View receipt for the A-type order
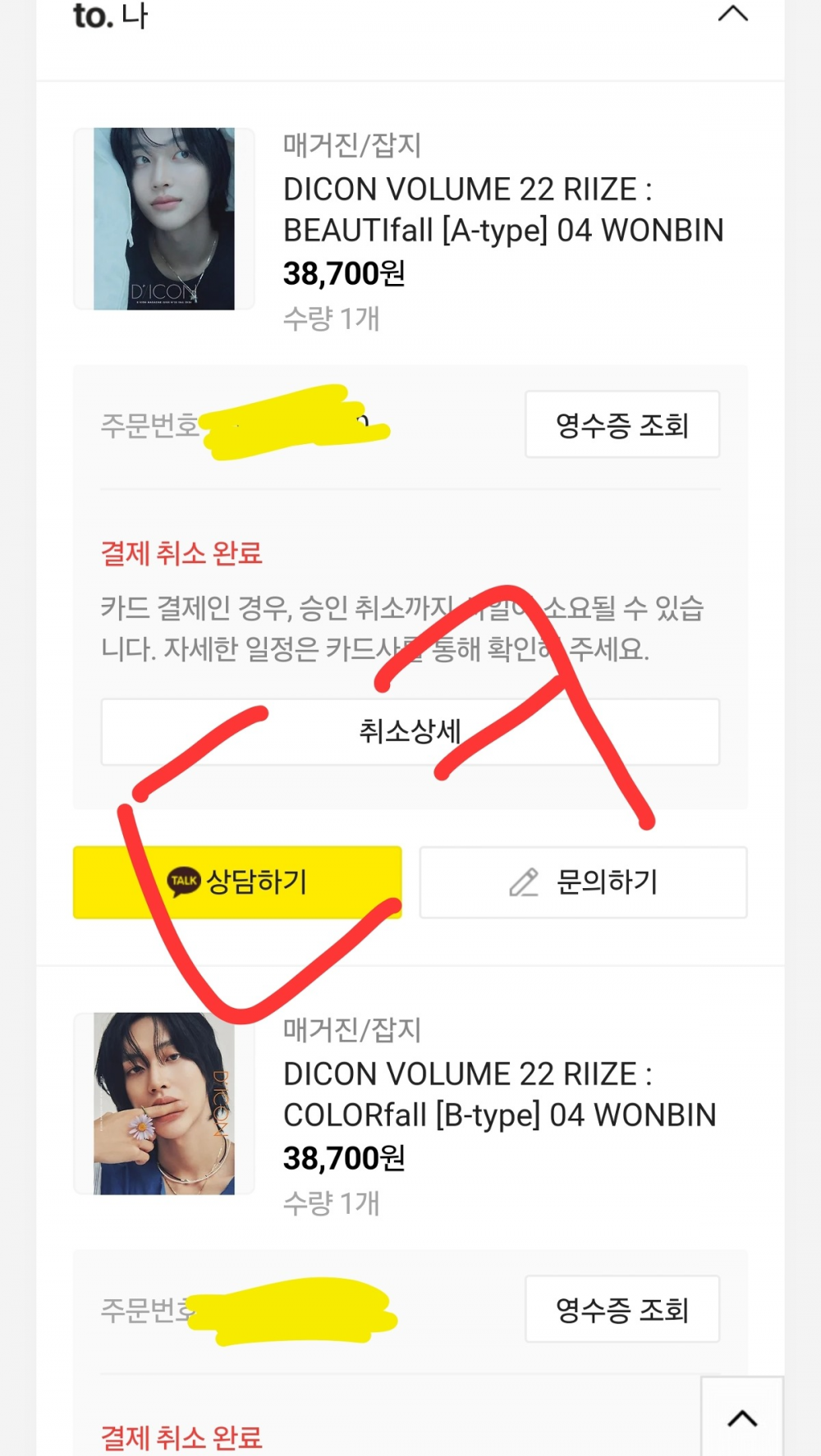The image size is (821, 1456). [622, 424]
